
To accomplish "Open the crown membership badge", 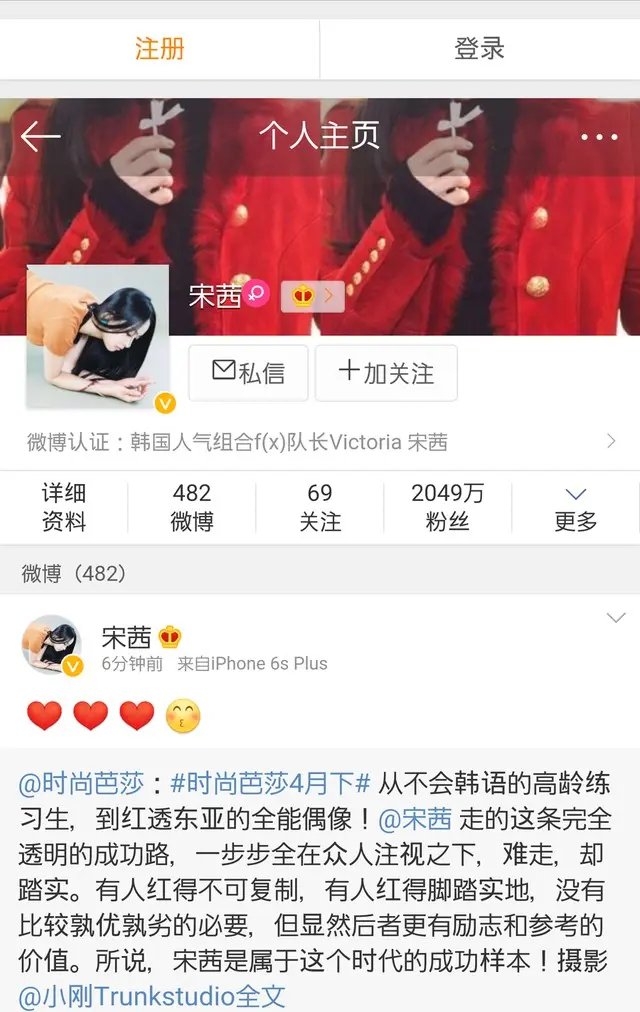I will pyautogui.click(x=312, y=296).
